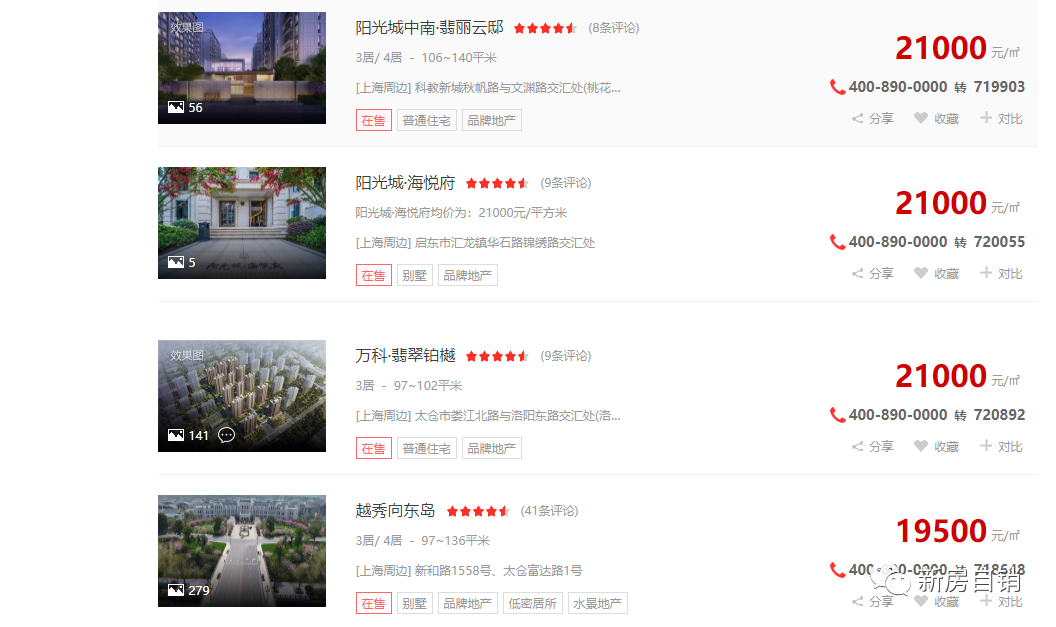1056x627 pixels.
Task: Share the 阳光城中南·翡丽云邸 listing
Action: pyautogui.click(x=872, y=118)
